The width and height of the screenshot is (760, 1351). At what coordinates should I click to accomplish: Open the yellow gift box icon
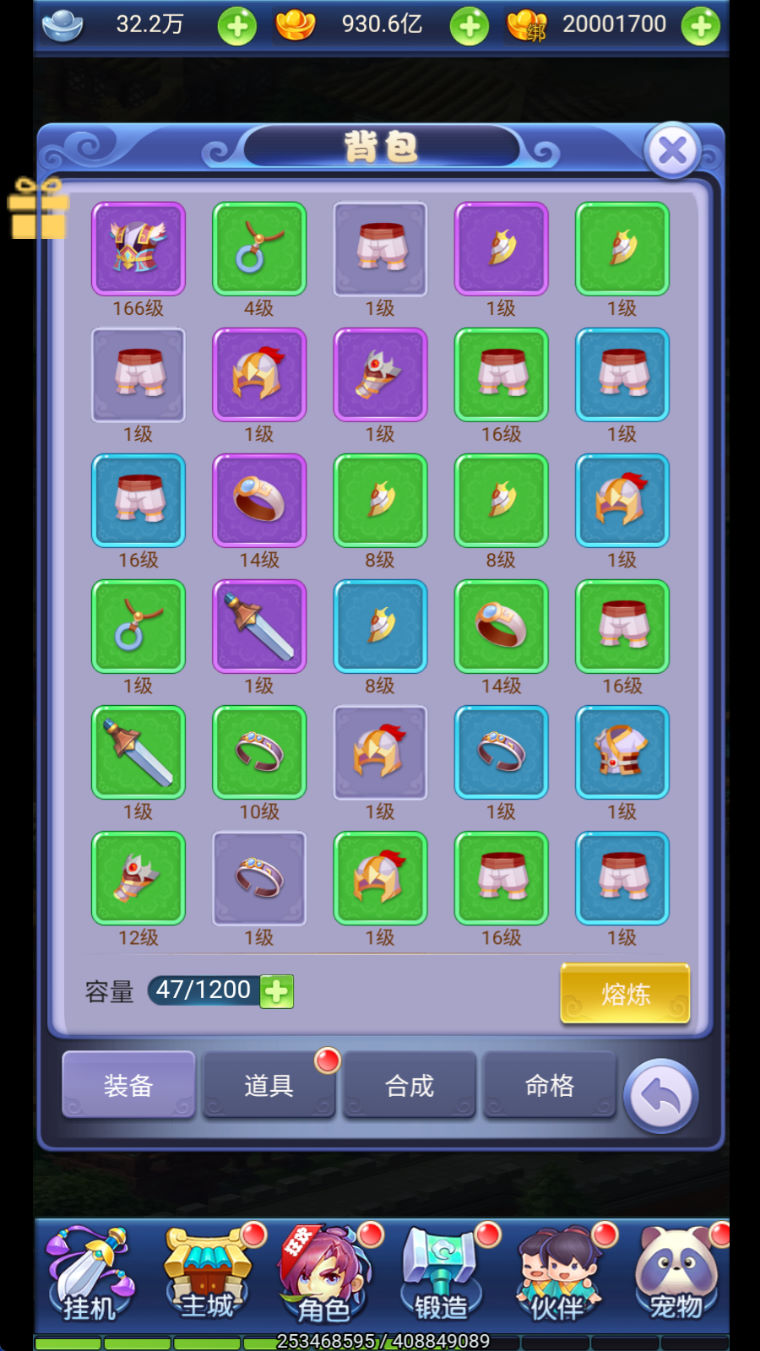38,210
